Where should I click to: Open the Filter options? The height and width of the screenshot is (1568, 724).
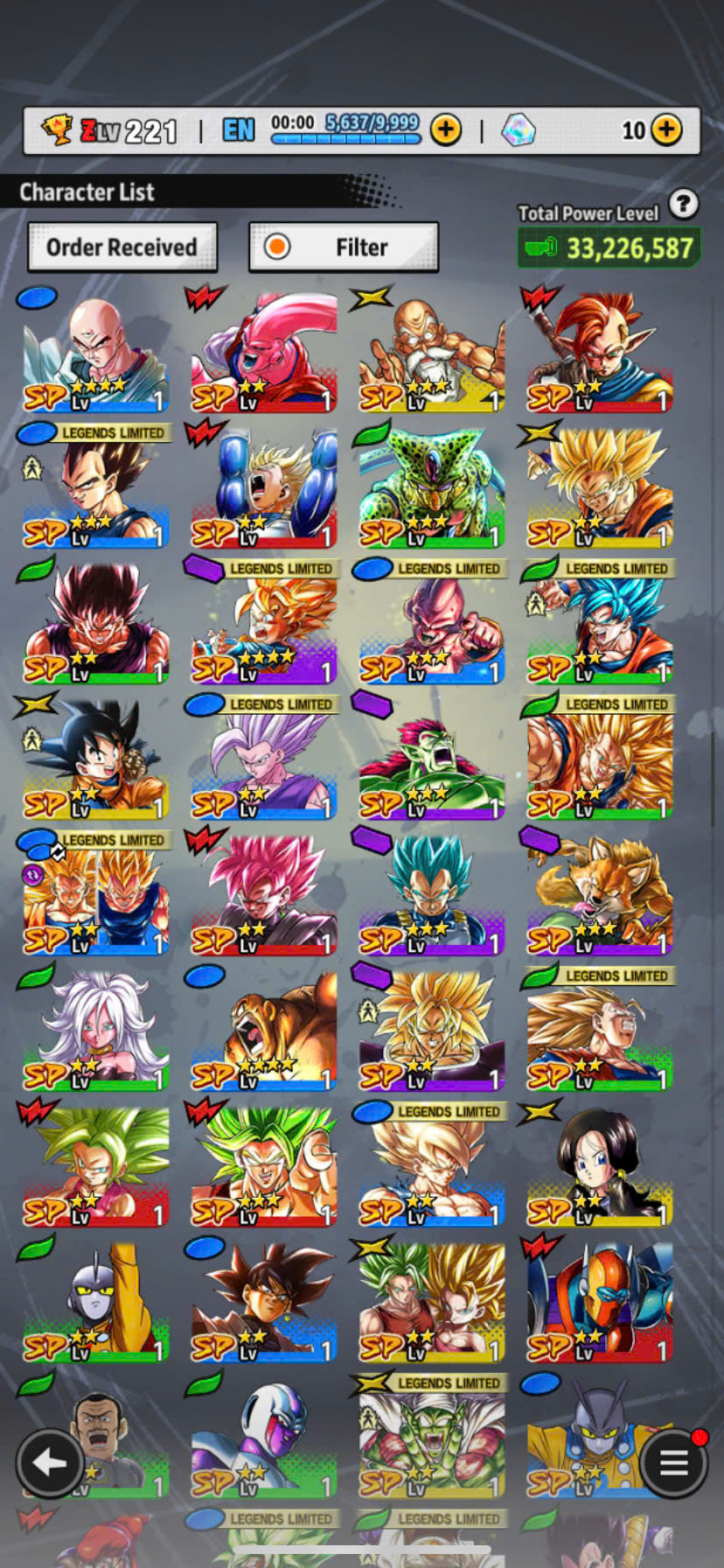[344, 248]
